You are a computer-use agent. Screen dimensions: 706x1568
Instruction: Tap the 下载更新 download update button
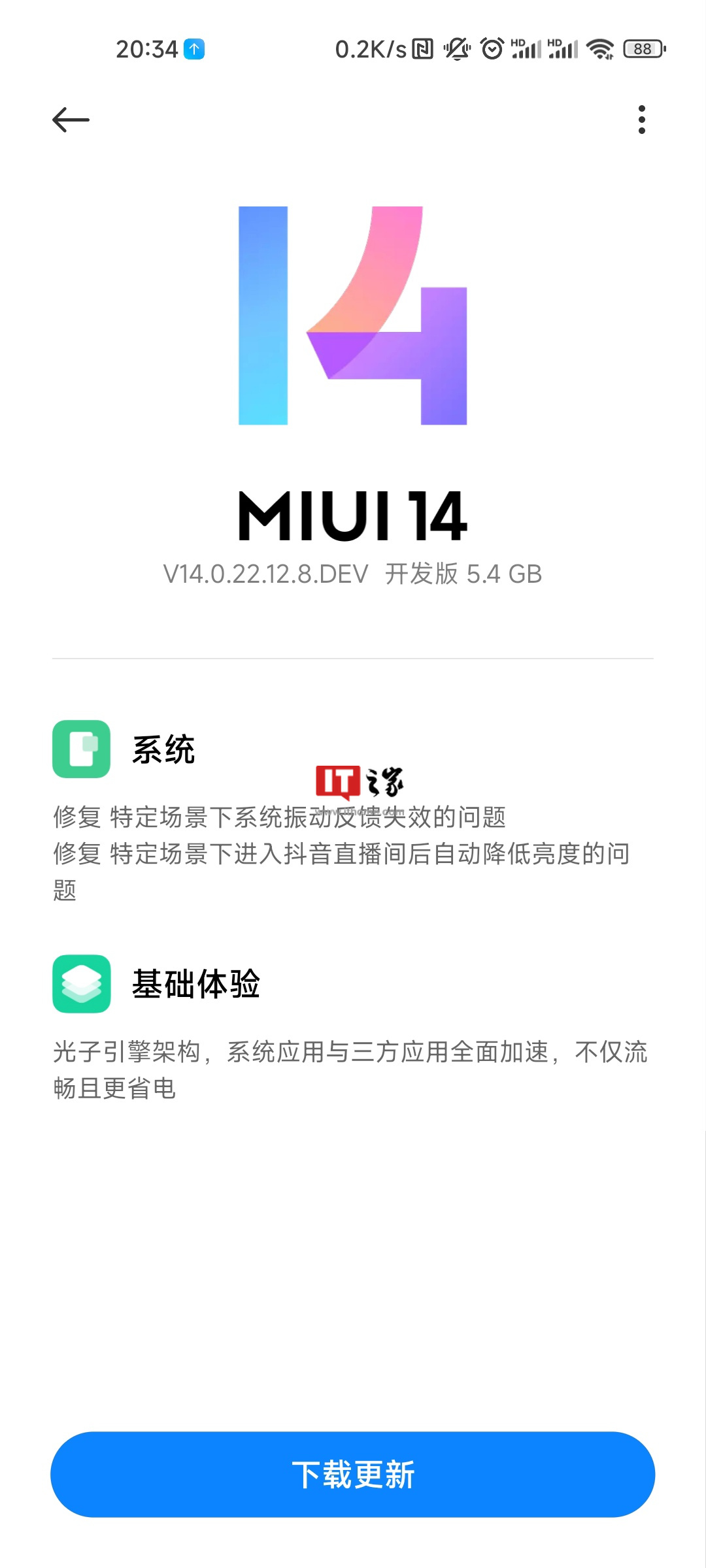click(353, 1475)
